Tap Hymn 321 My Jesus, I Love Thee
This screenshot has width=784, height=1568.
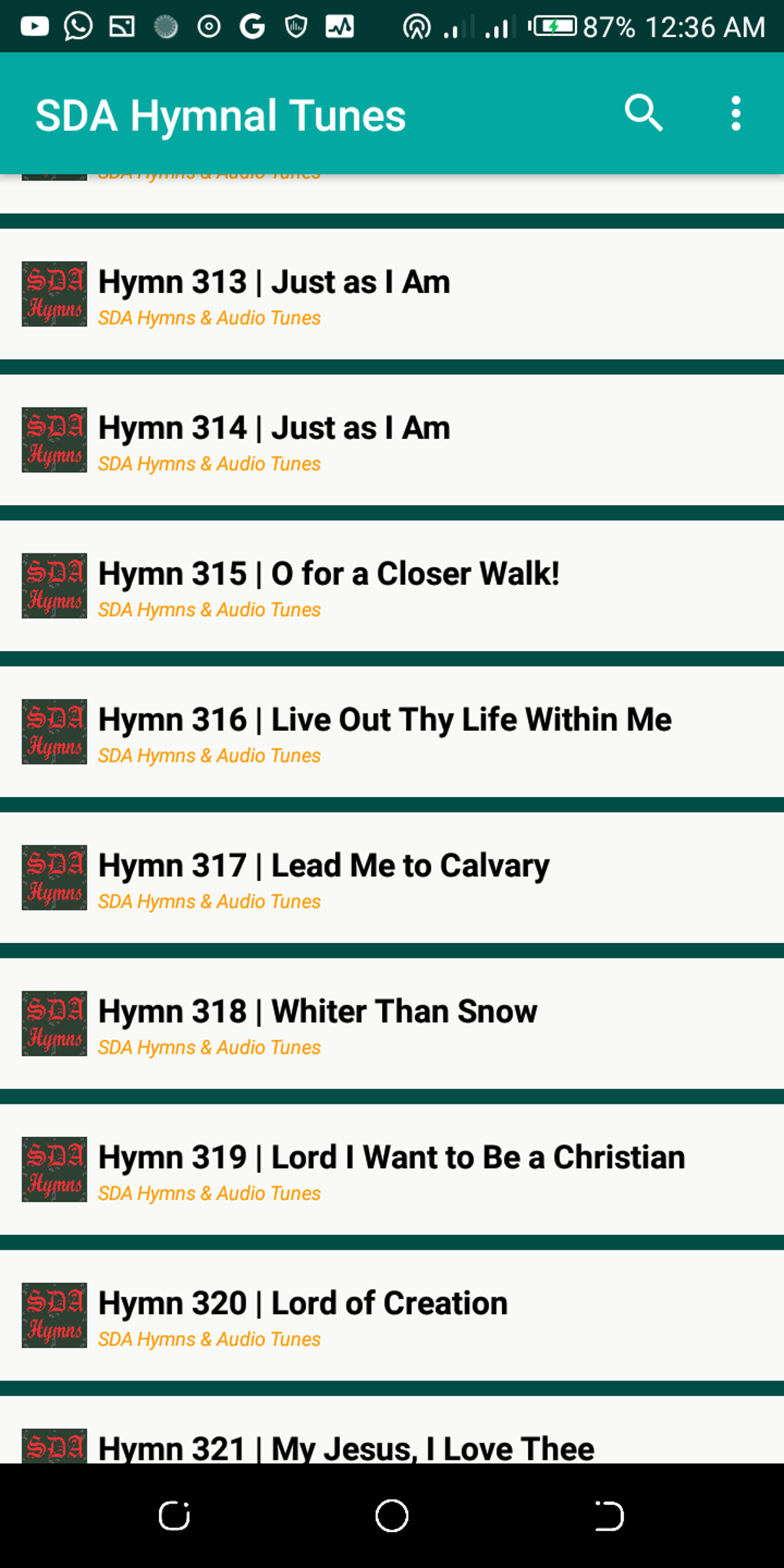tap(344, 1447)
